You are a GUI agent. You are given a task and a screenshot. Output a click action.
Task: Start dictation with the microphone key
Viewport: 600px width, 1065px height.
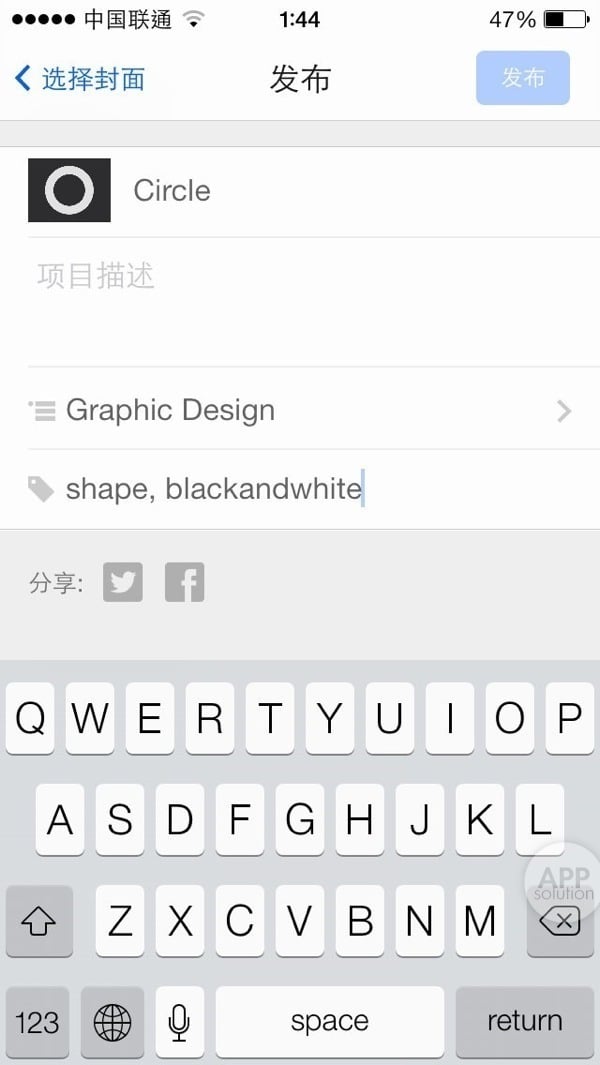click(180, 1021)
